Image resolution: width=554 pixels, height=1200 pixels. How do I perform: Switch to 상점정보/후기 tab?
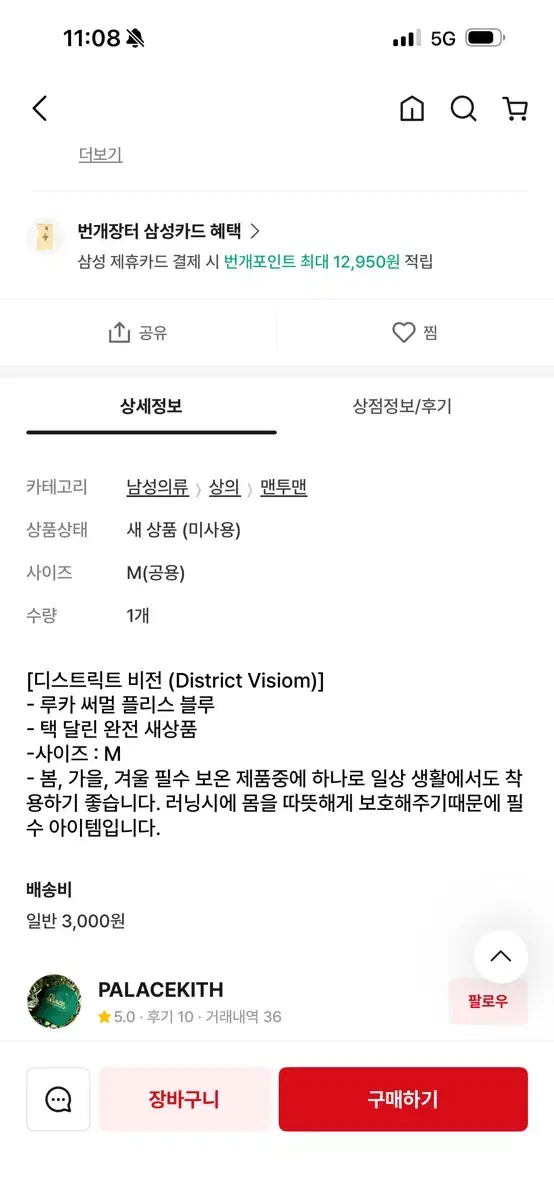[402, 407]
